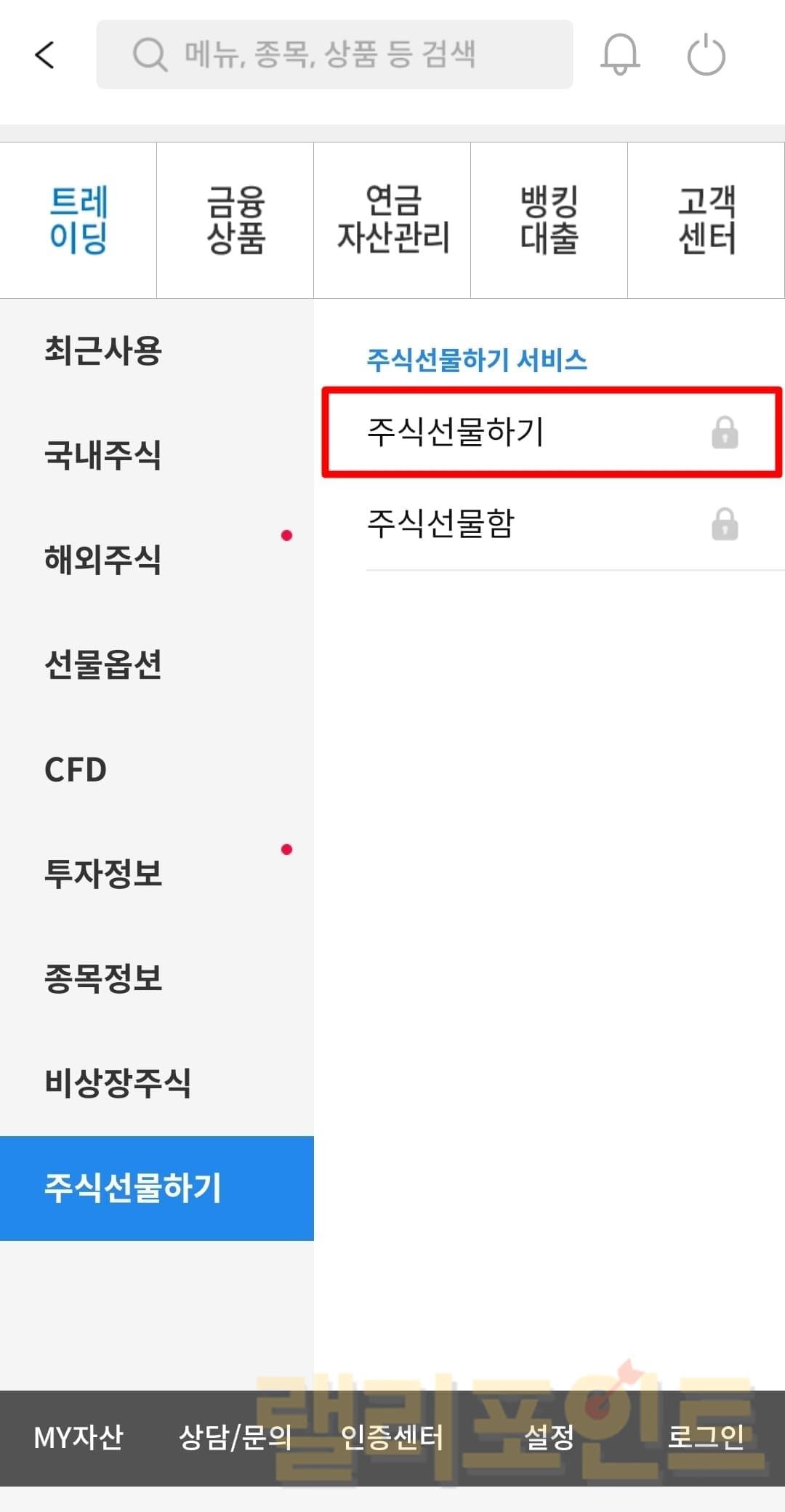This screenshot has width=785, height=1512.
Task: Switch to the 금융상품 tab
Action: pos(235,220)
